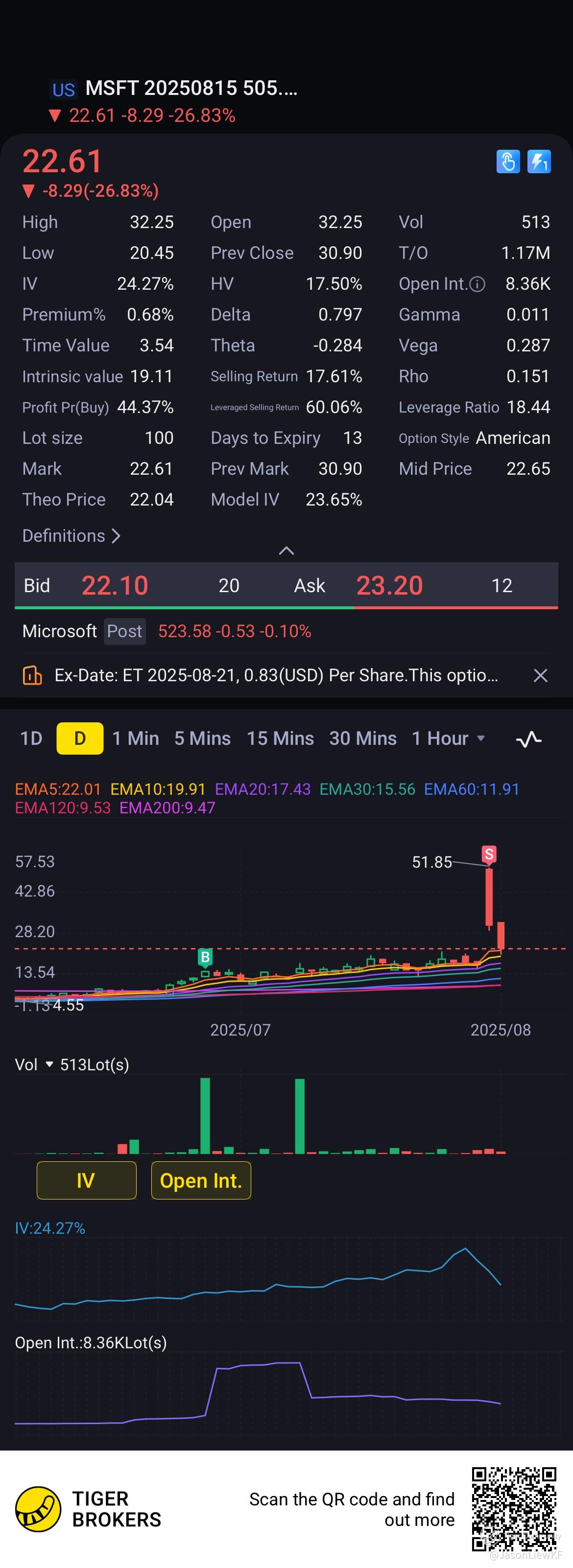Viewport: 573px width, 1568px height.
Task: Expand the 1 Hour interval dropdown
Action: pyautogui.click(x=449, y=738)
